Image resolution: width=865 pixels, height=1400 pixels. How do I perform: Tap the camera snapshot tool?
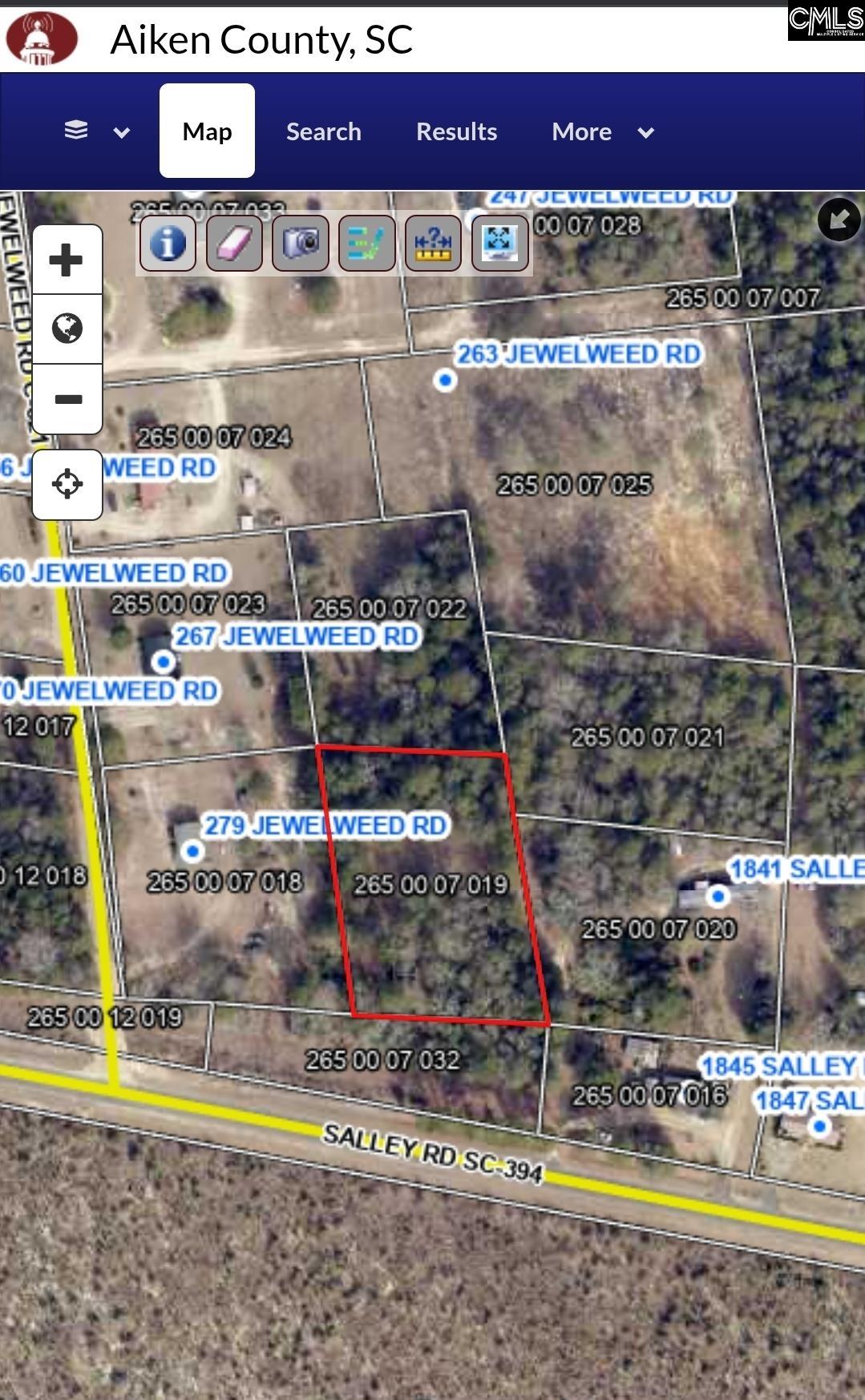pyautogui.click(x=301, y=243)
